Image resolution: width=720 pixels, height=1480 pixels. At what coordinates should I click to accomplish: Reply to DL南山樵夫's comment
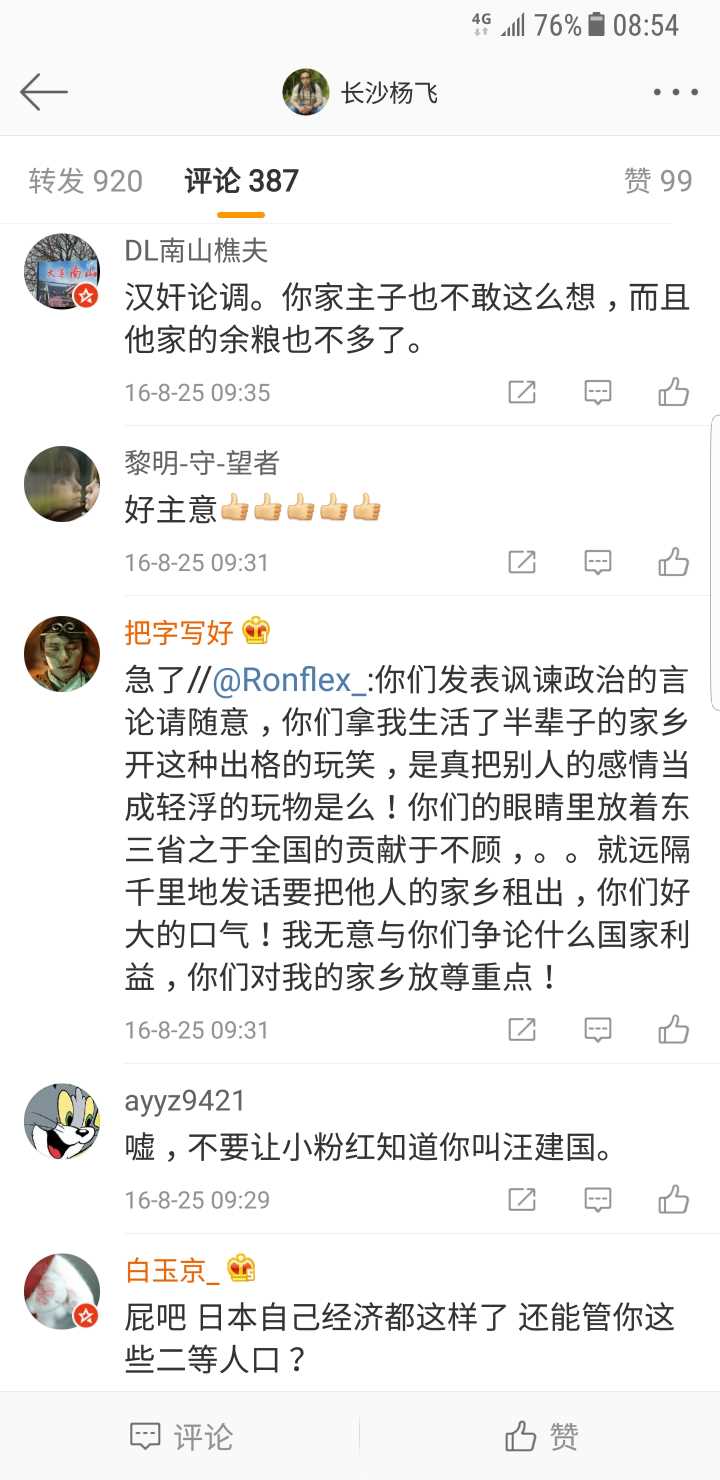[x=598, y=392]
